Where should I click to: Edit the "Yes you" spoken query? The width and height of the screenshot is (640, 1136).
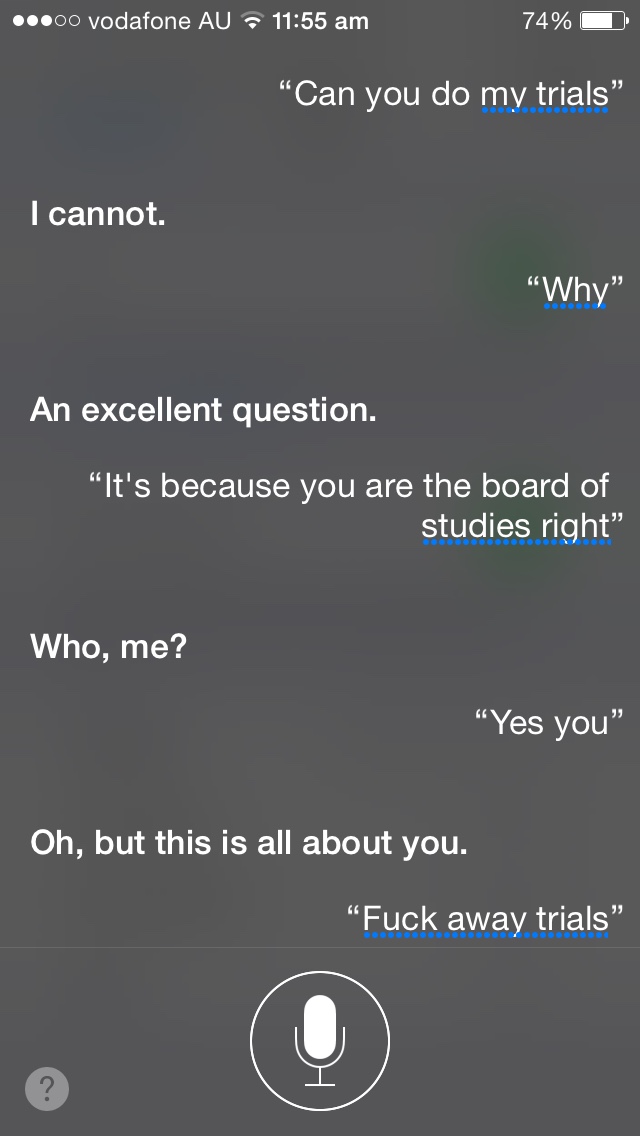click(x=549, y=722)
